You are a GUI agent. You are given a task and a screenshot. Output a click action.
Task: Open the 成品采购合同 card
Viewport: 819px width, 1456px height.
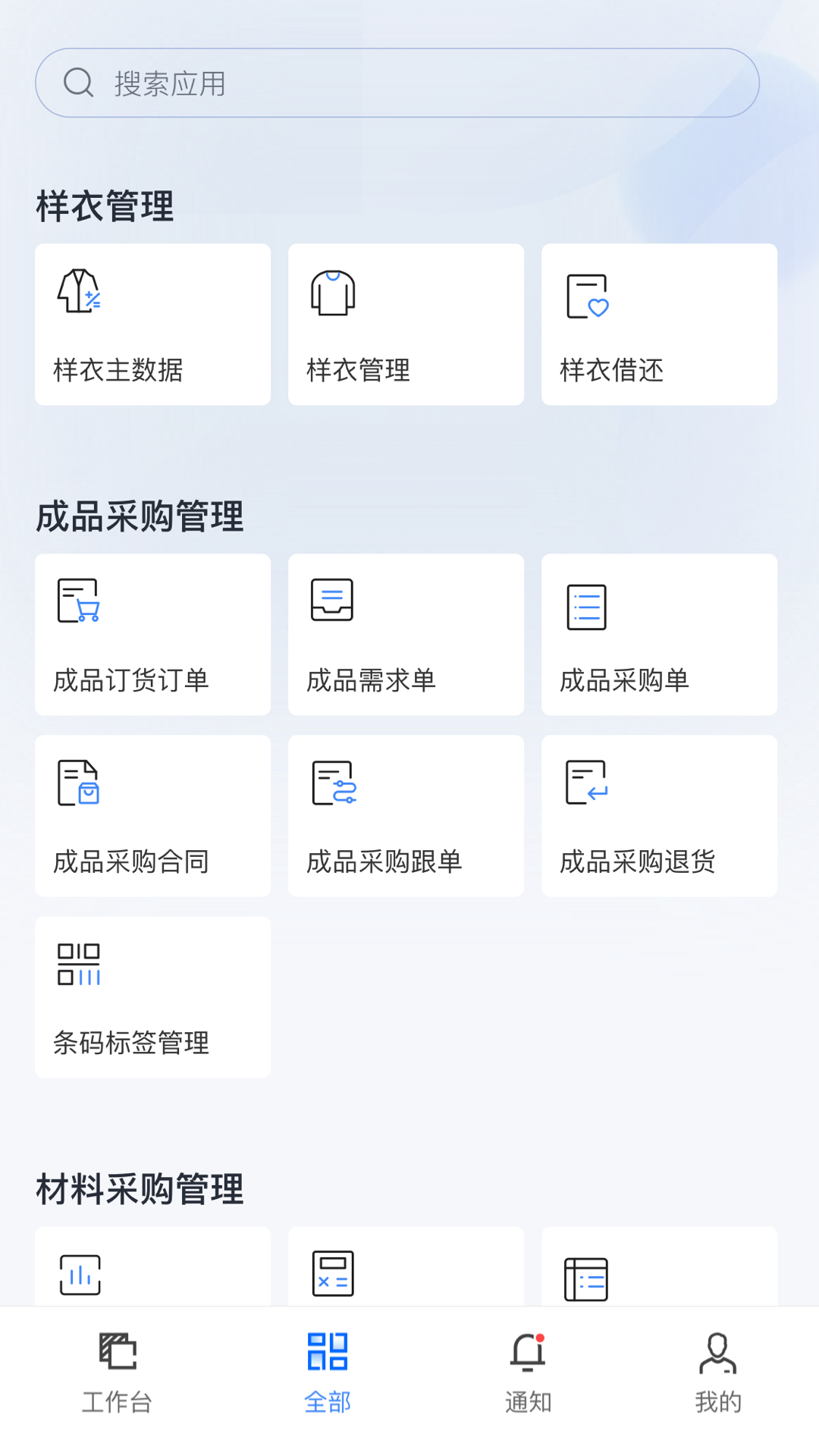click(x=152, y=816)
